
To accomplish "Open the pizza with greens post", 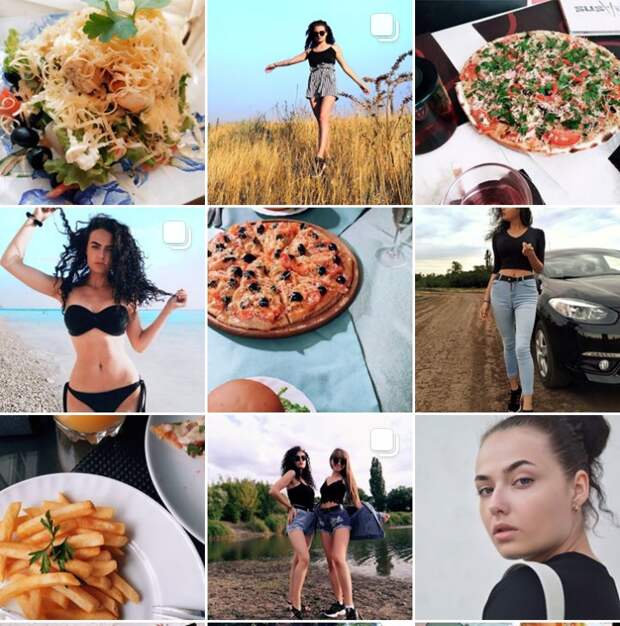I will (x=517, y=102).
